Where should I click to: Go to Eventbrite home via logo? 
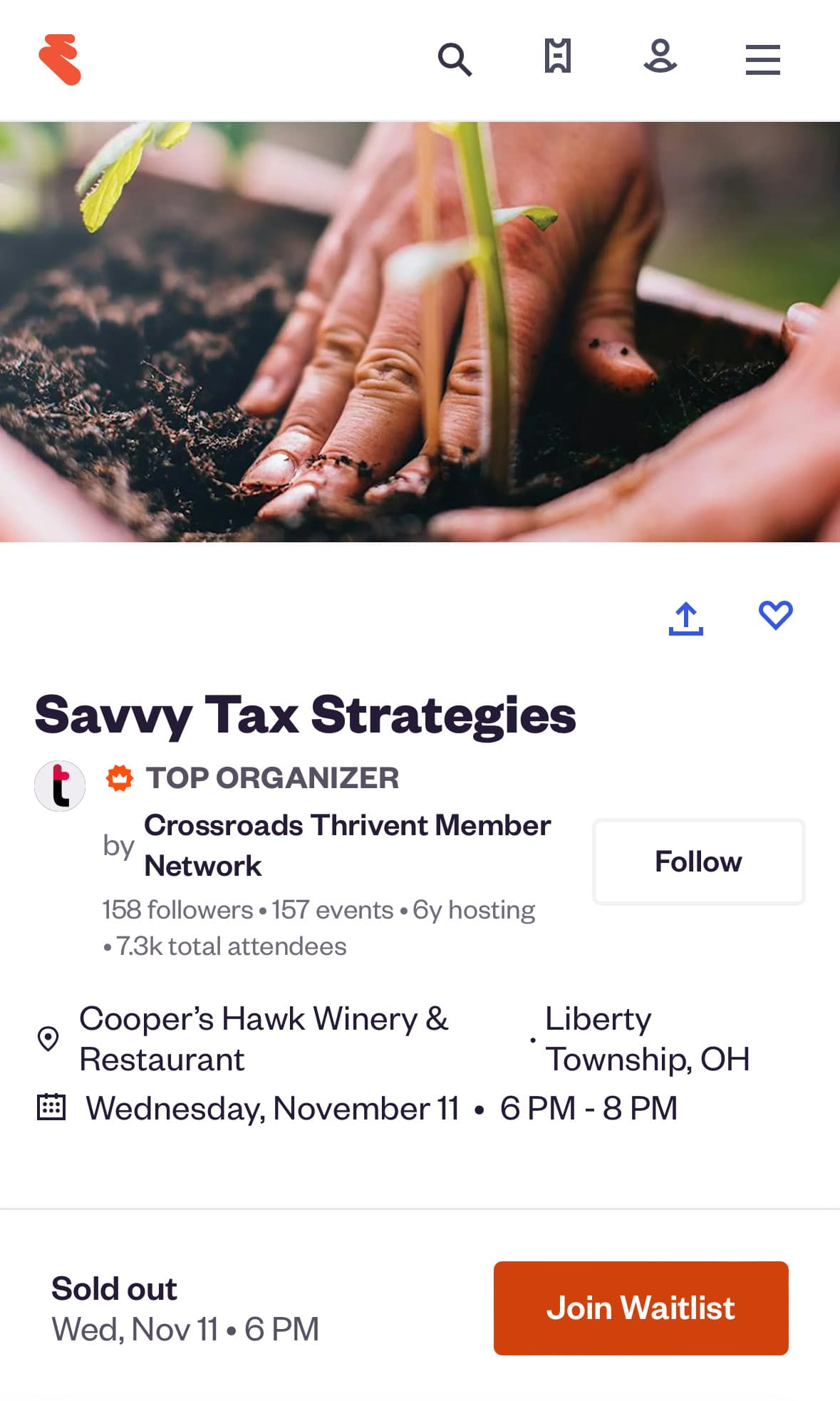tap(60, 60)
